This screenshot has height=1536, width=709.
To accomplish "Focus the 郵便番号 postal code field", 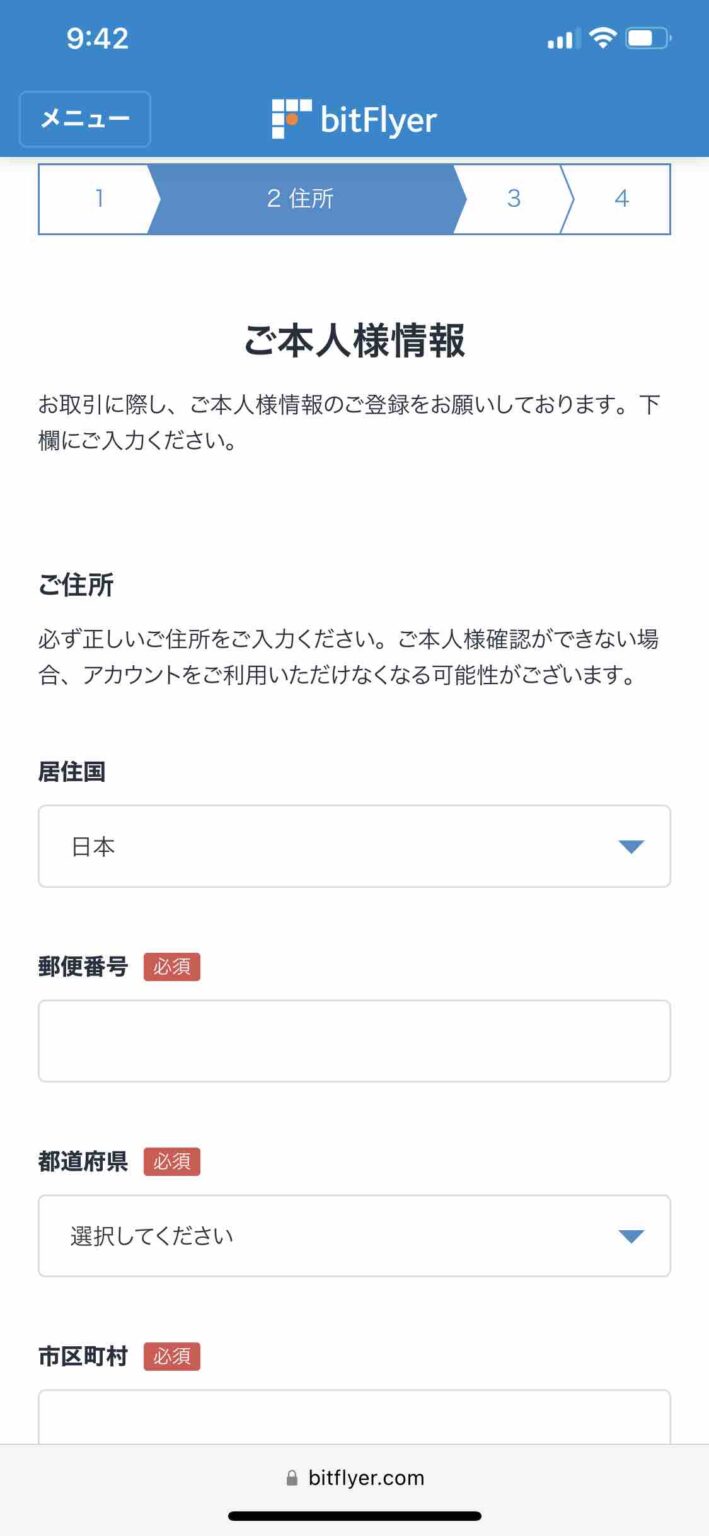I will [x=354, y=1041].
